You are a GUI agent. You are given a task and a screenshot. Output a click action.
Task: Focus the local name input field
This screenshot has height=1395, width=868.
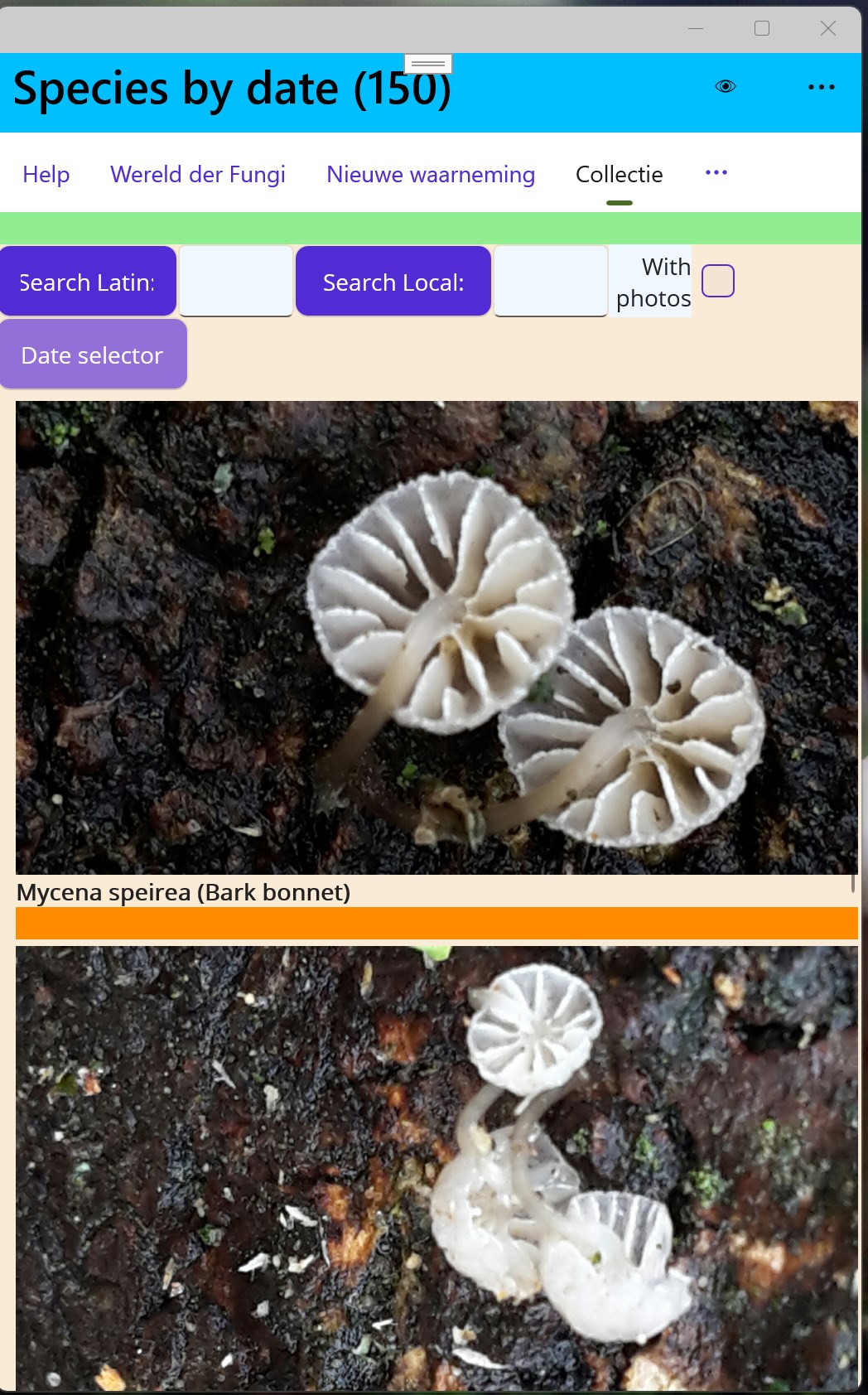(x=551, y=282)
